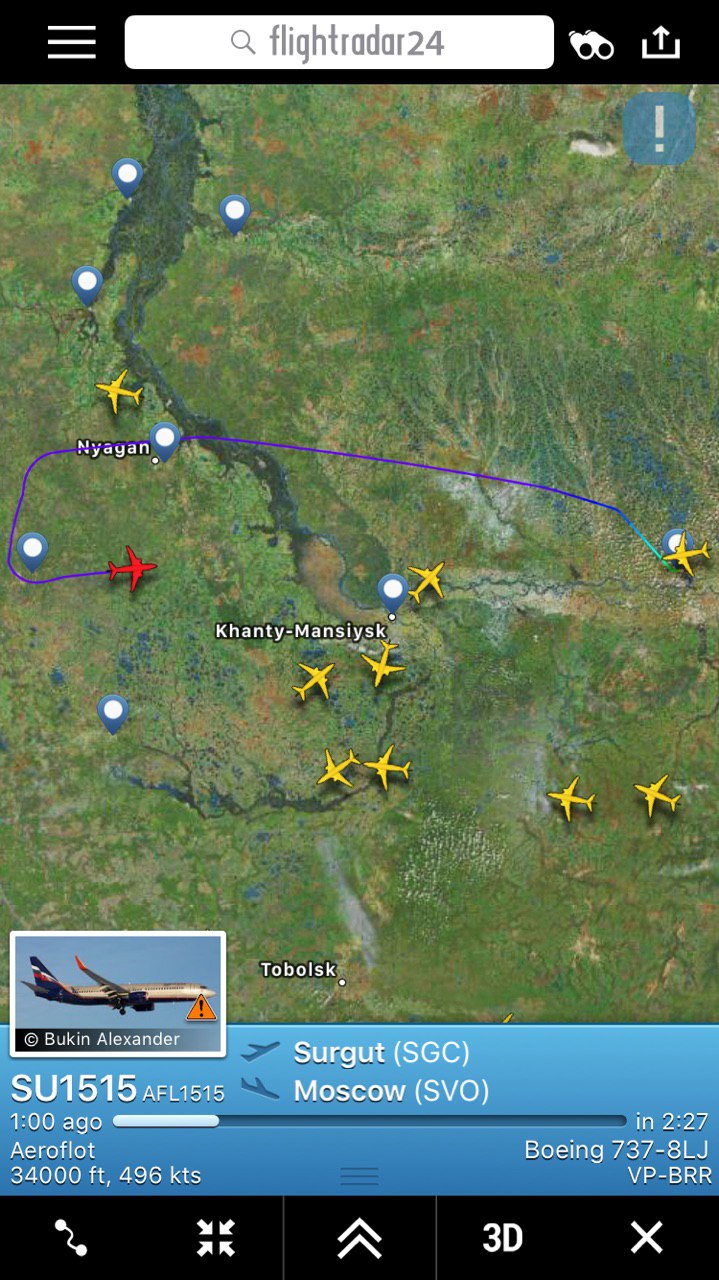Close the SU1515 flight panel
Image resolution: width=719 pixels, height=1280 pixels.
(x=646, y=1238)
